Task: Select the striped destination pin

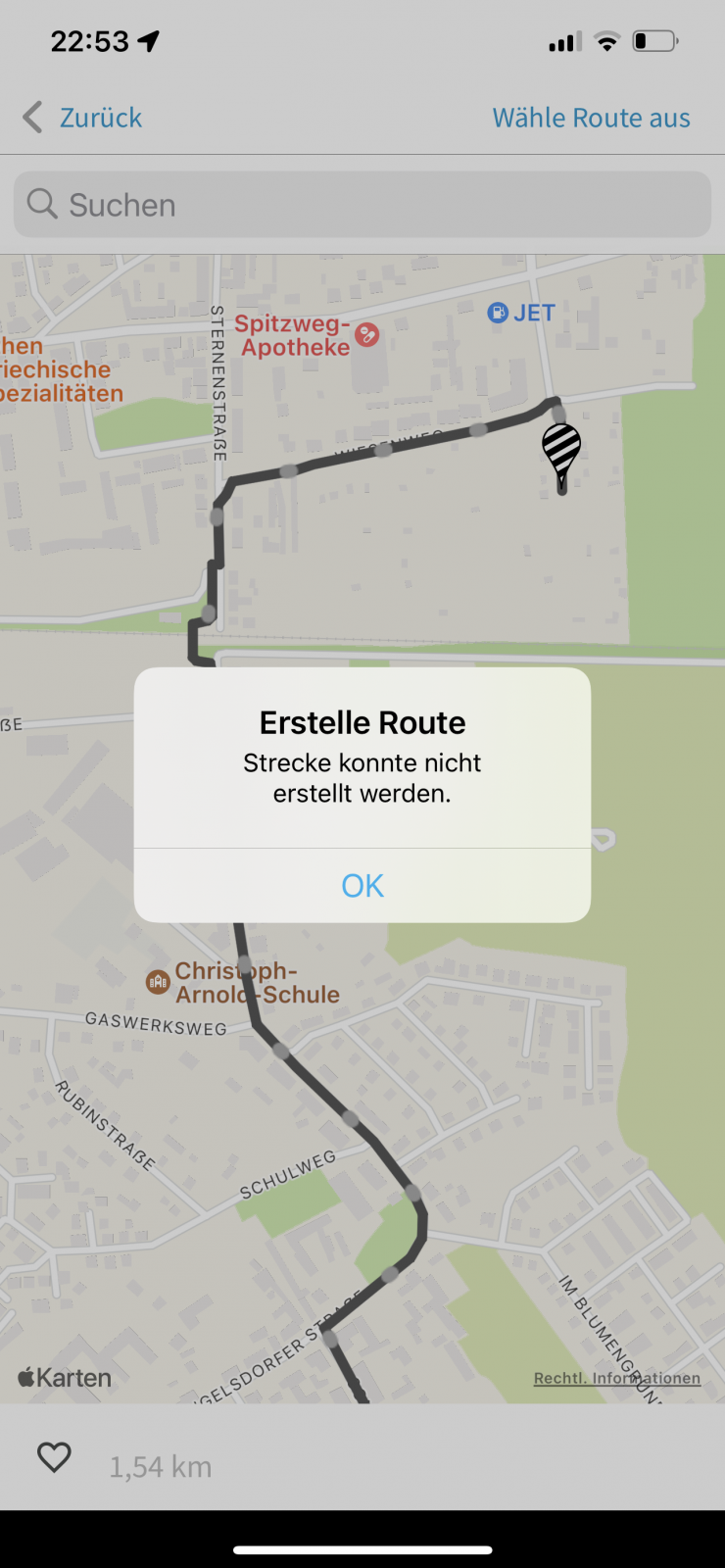Action: tap(561, 451)
